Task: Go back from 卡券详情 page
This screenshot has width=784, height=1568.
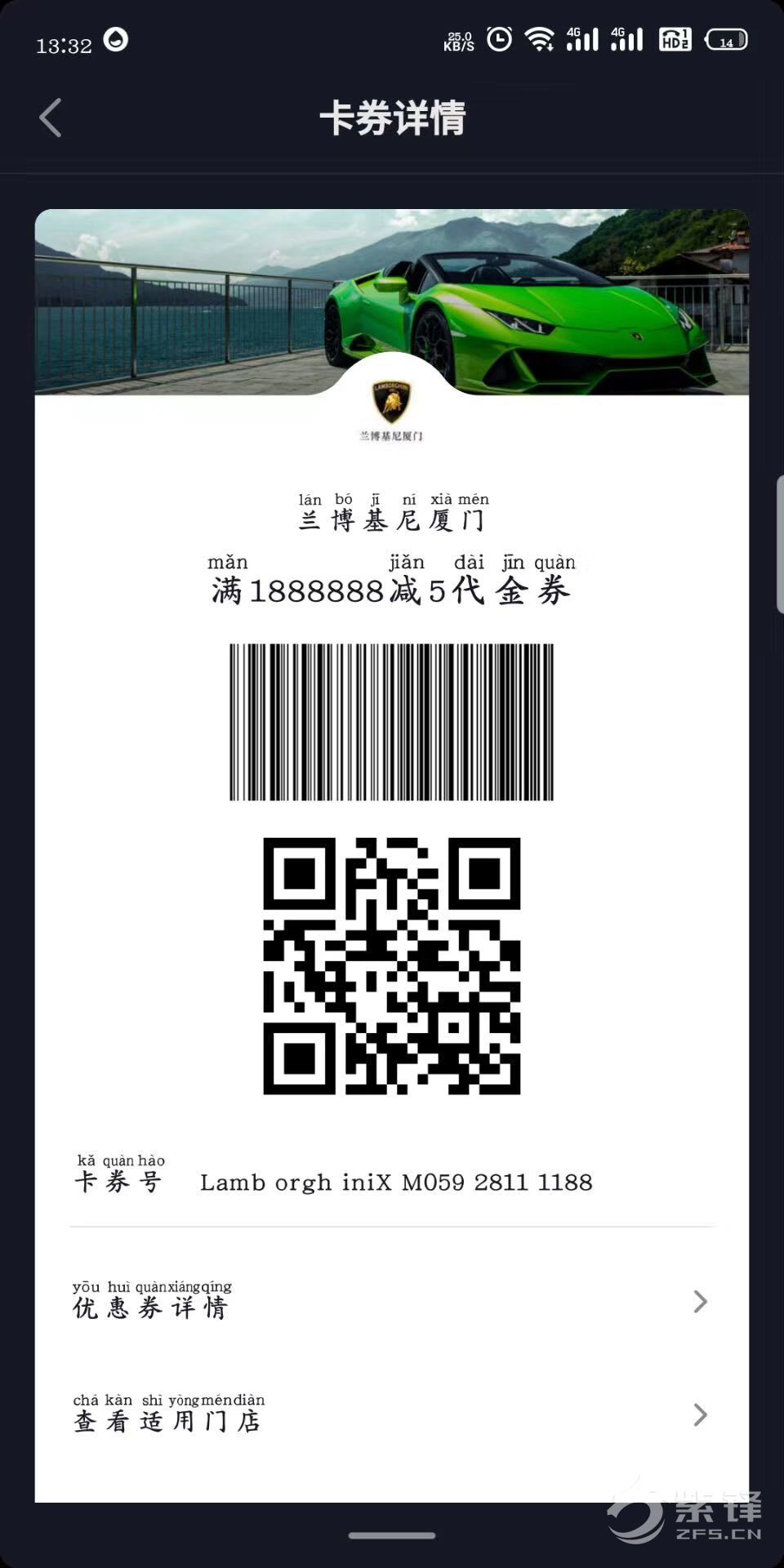Action: [x=51, y=118]
